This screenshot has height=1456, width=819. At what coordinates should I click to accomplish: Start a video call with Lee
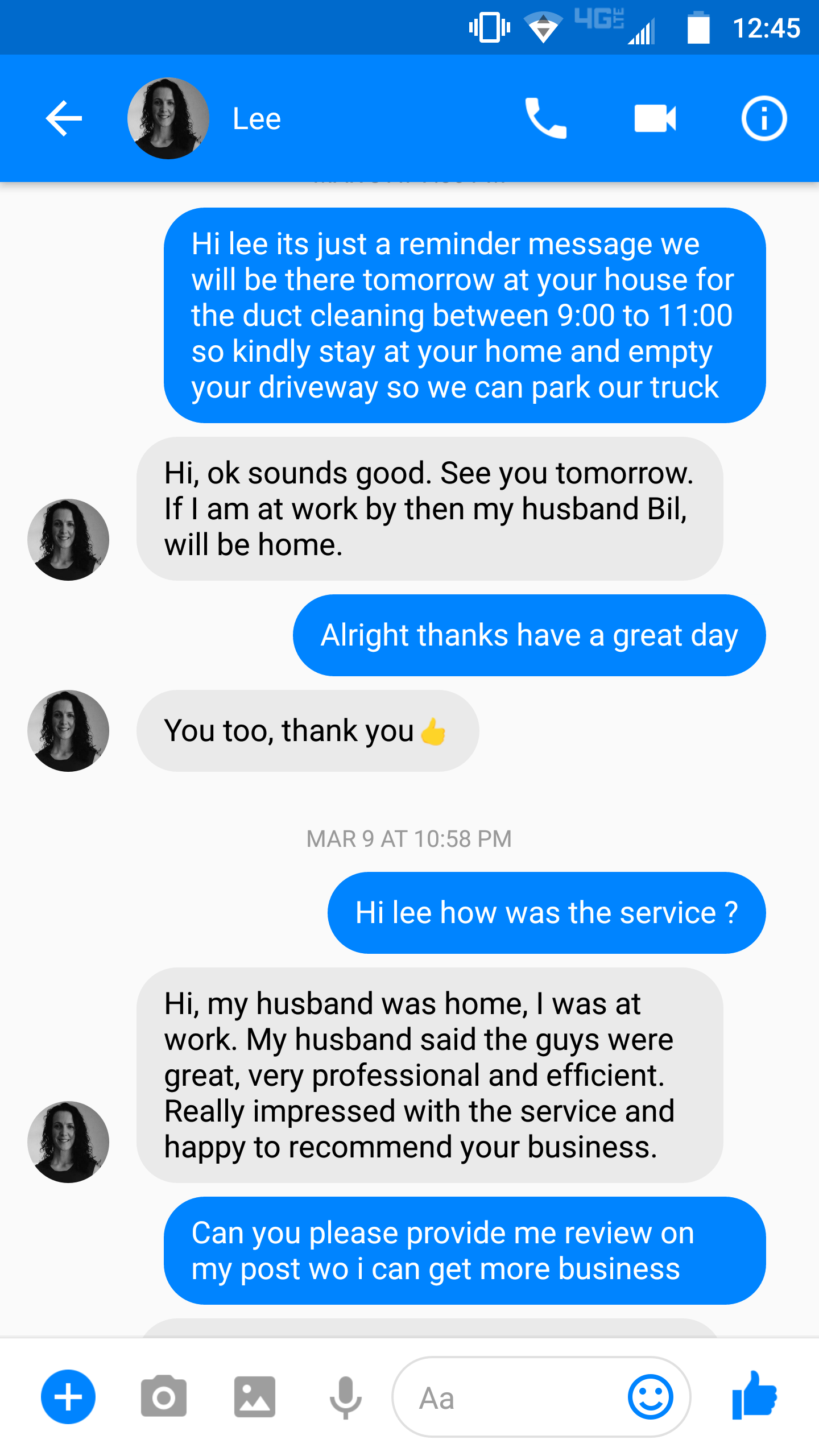point(655,118)
